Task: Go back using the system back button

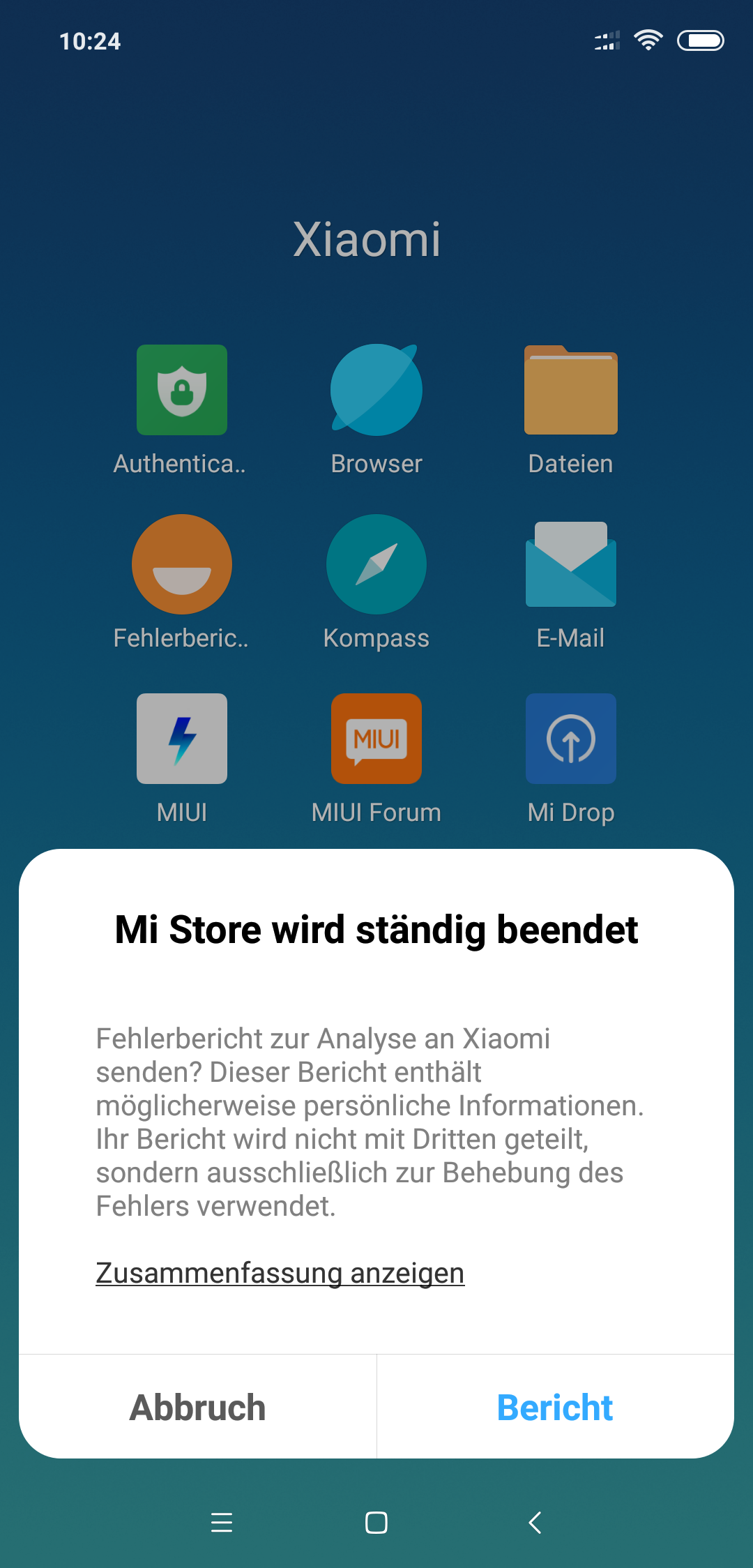Action: [x=535, y=1522]
